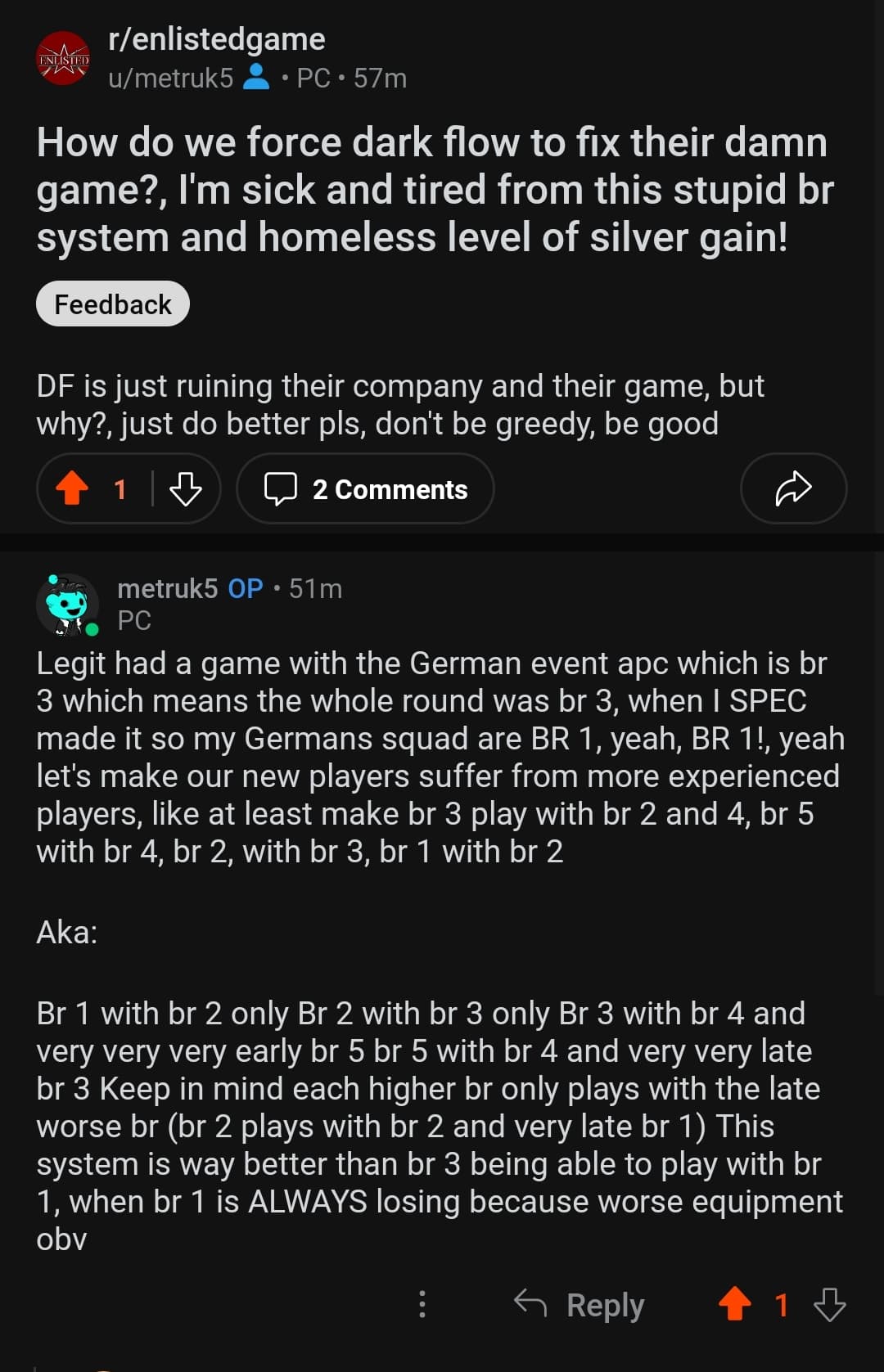Downvote the post
Screen dimensions: 884x1372
point(186,489)
